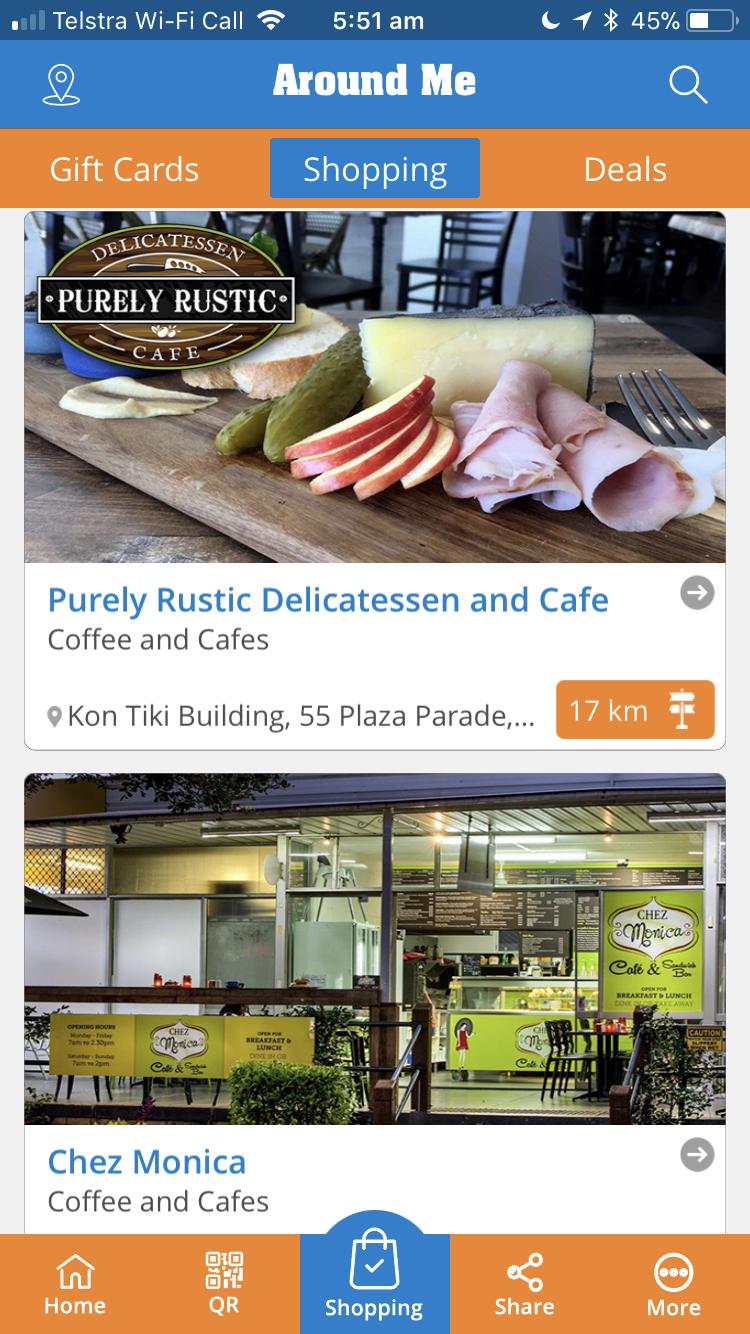This screenshot has width=750, height=1334.
Task: Get directions via the 17 km button
Action: coord(635,710)
